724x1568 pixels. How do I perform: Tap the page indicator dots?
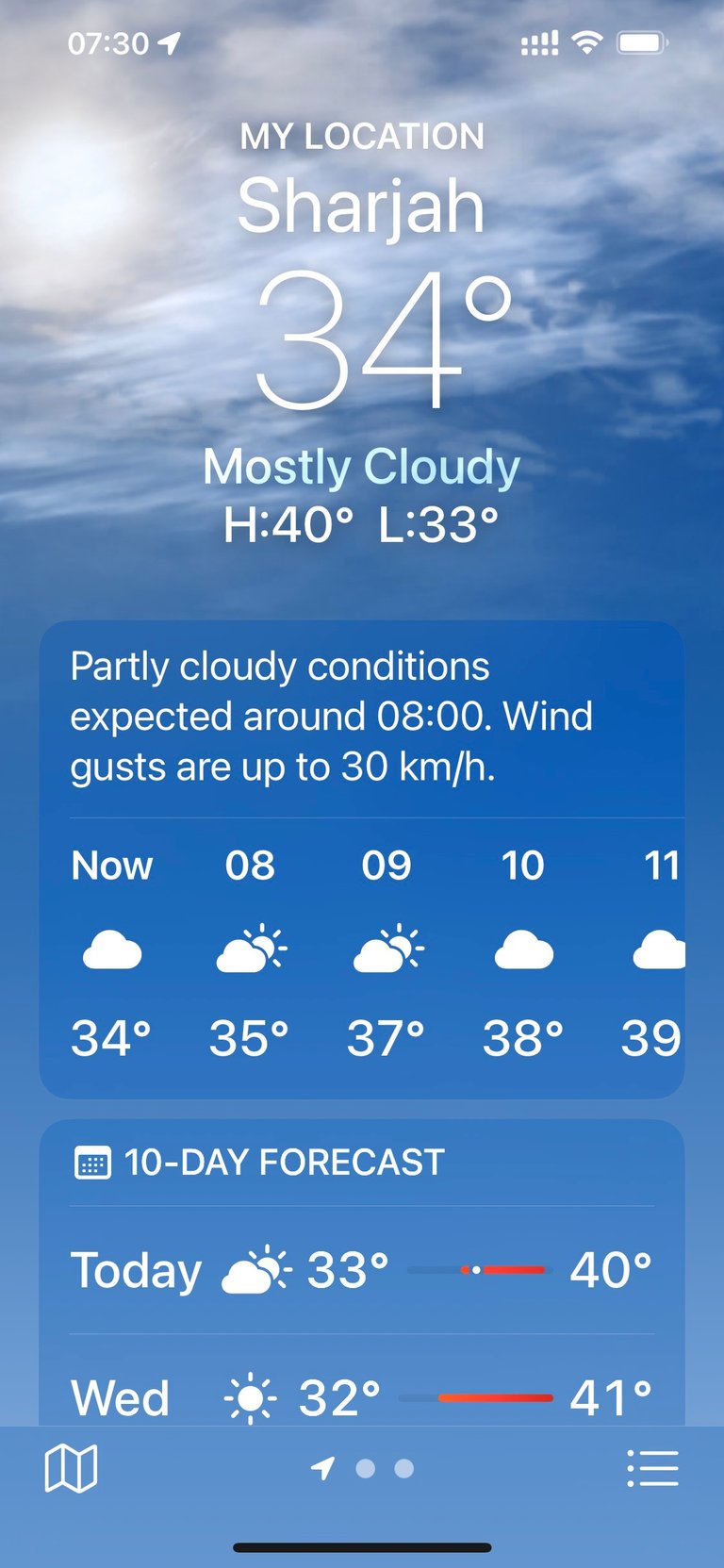pos(363,1468)
